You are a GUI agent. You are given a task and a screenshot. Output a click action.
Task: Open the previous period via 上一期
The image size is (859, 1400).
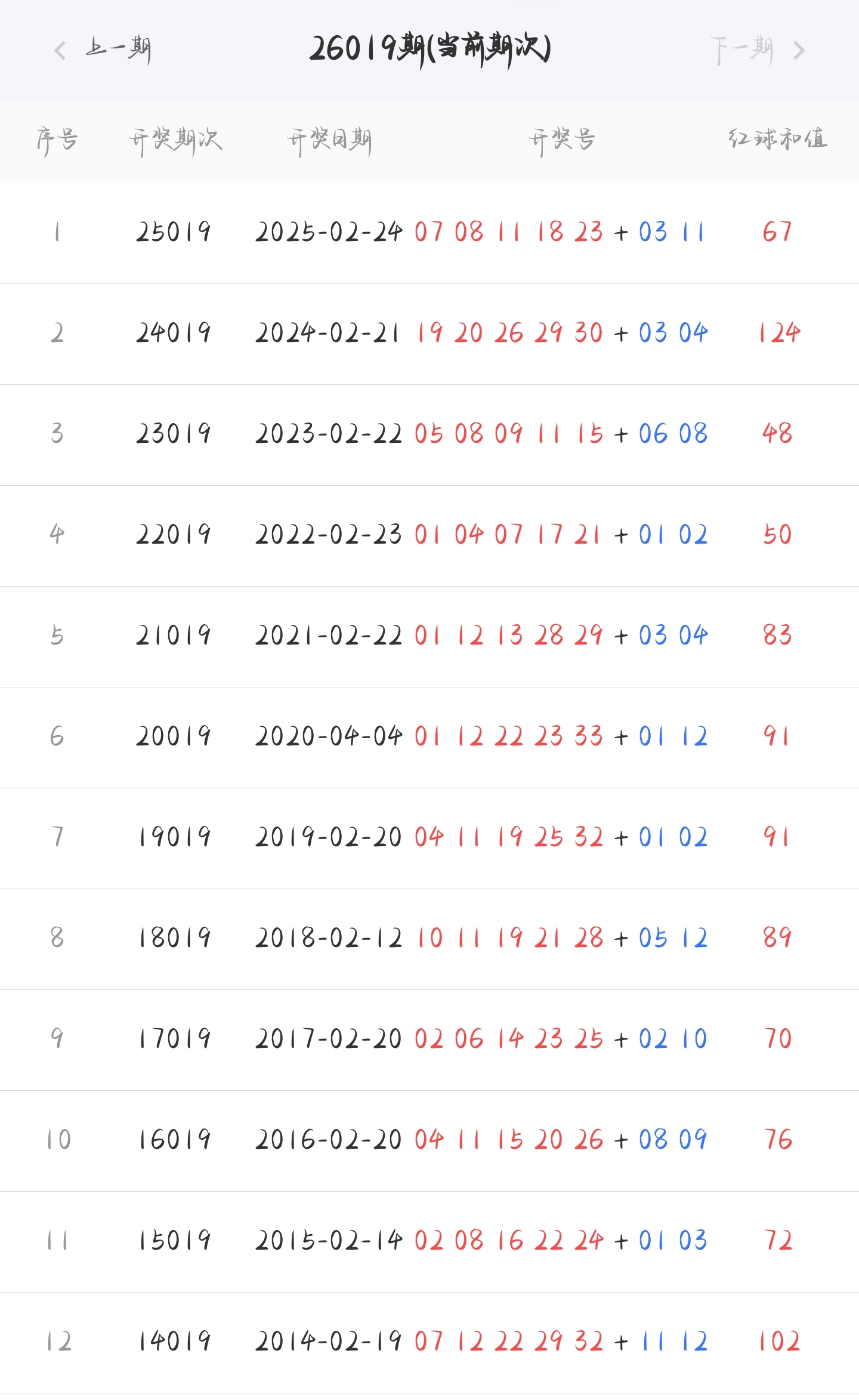click(118, 51)
